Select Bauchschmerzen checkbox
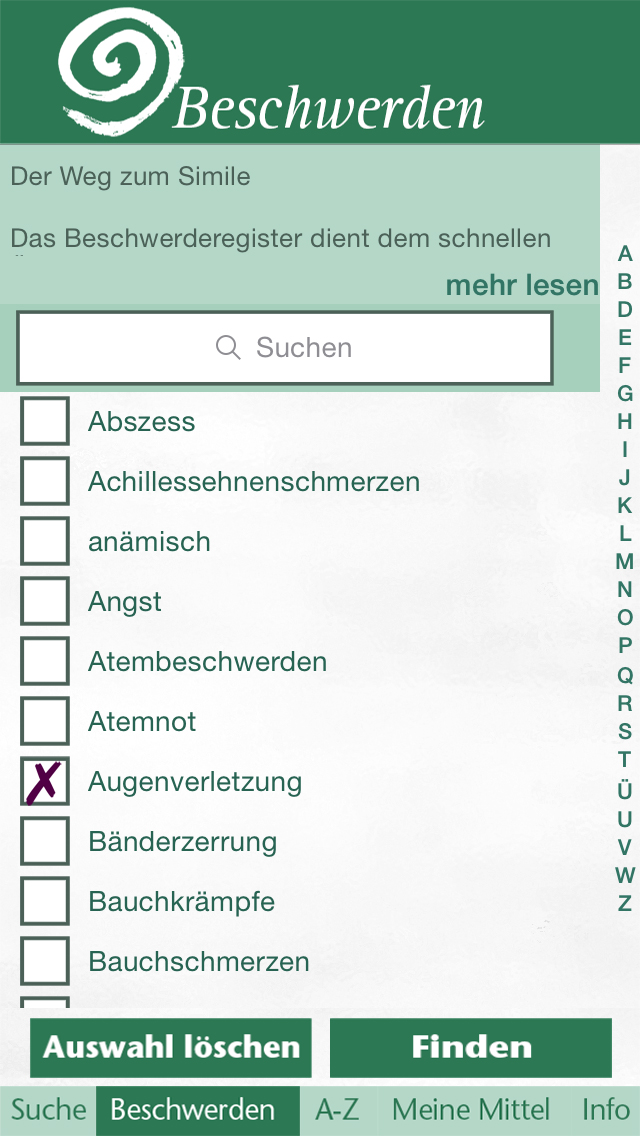The height and width of the screenshot is (1136, 640). pos(45,961)
